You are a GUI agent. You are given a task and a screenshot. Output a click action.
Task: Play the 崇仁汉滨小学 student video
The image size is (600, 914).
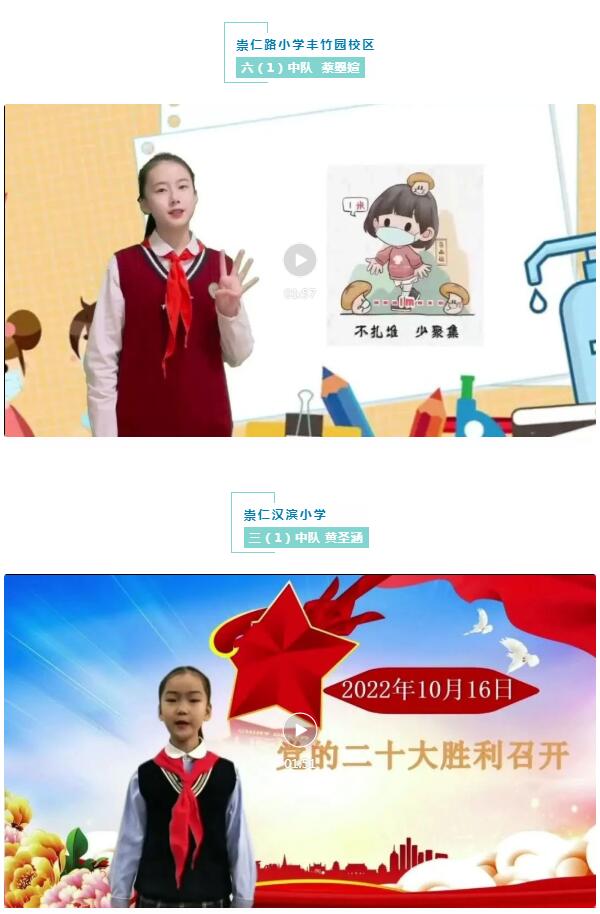click(x=300, y=729)
